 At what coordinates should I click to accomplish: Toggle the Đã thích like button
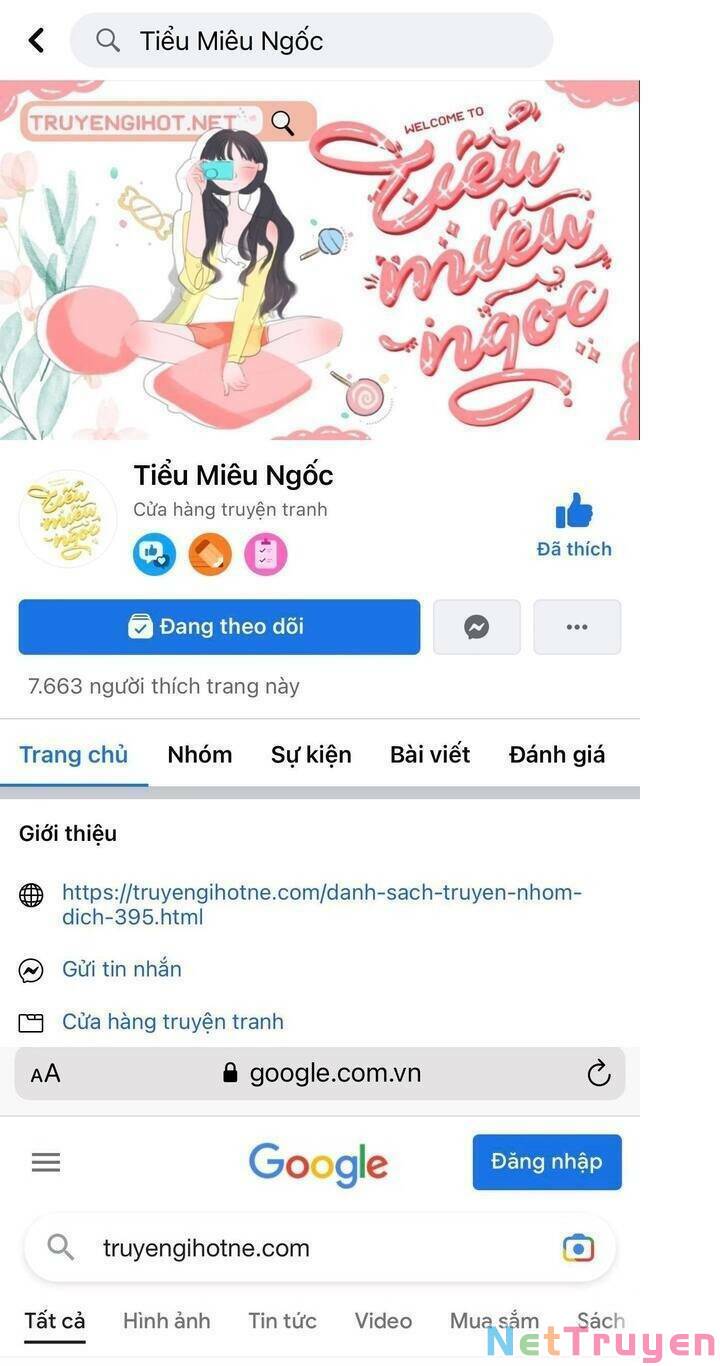pyautogui.click(x=574, y=526)
